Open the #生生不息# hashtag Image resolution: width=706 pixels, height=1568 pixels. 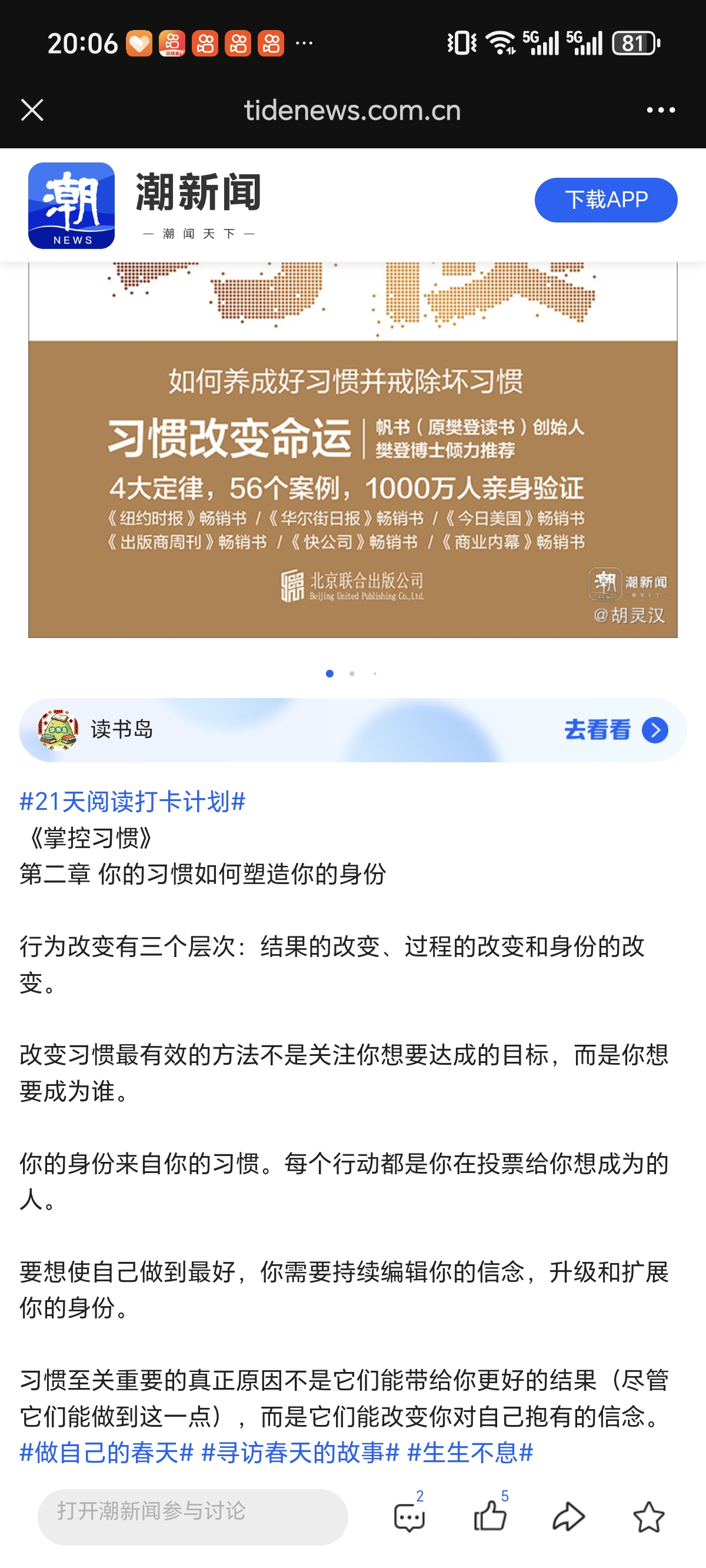click(x=470, y=1453)
